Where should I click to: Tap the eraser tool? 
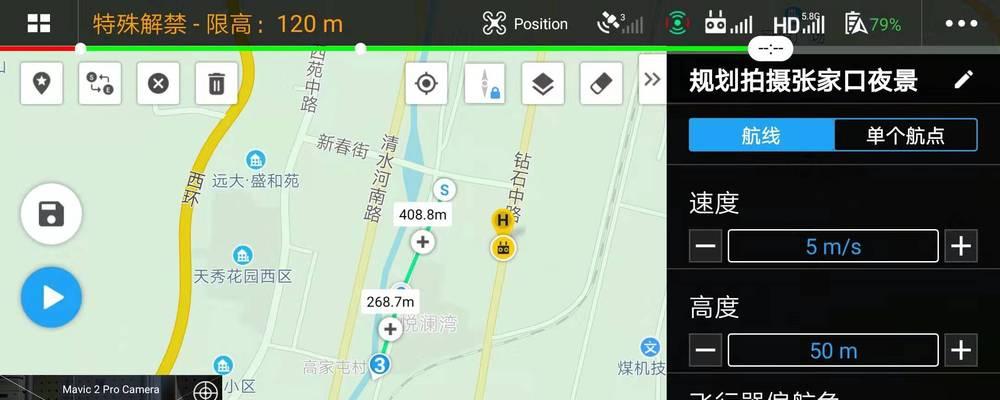click(601, 83)
